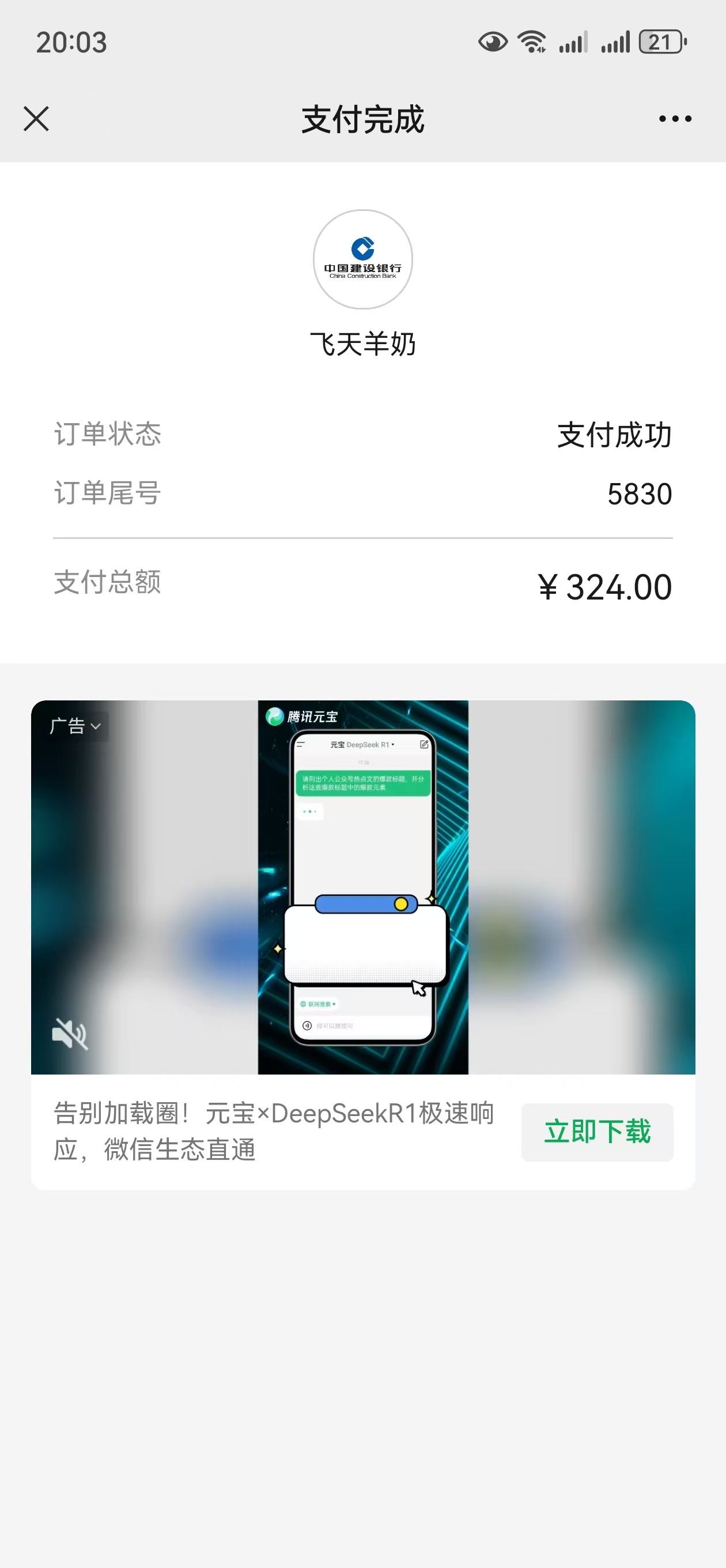Screen dimensions: 726x1568
Task: Unmute the ad video sound
Action: 70,1033
